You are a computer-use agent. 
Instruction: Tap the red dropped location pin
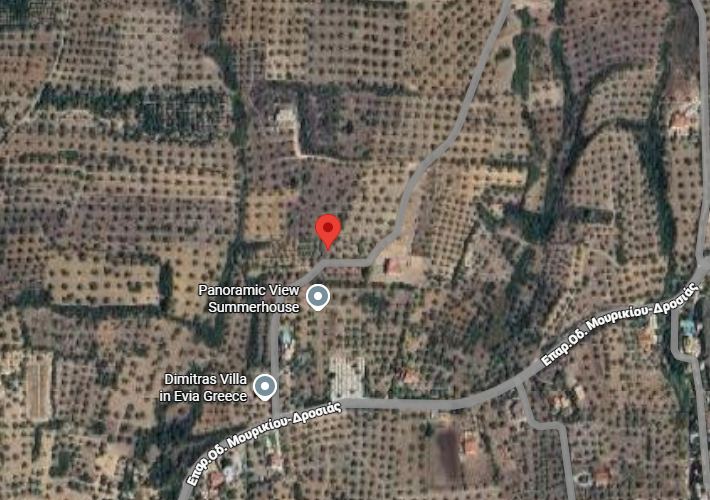pyautogui.click(x=328, y=231)
